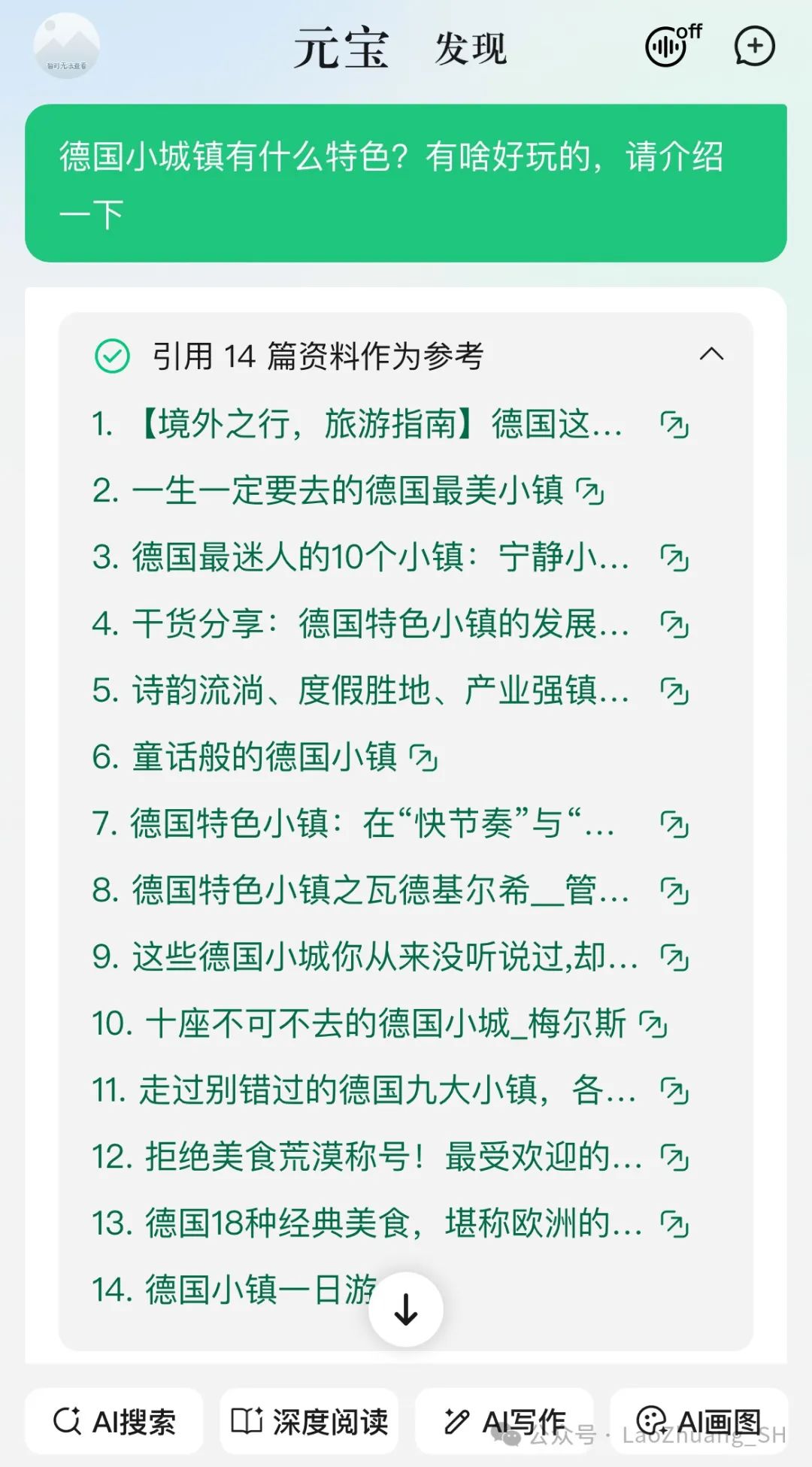Select the AI写作 chip
This screenshot has height=1467, width=812.
point(504,1421)
